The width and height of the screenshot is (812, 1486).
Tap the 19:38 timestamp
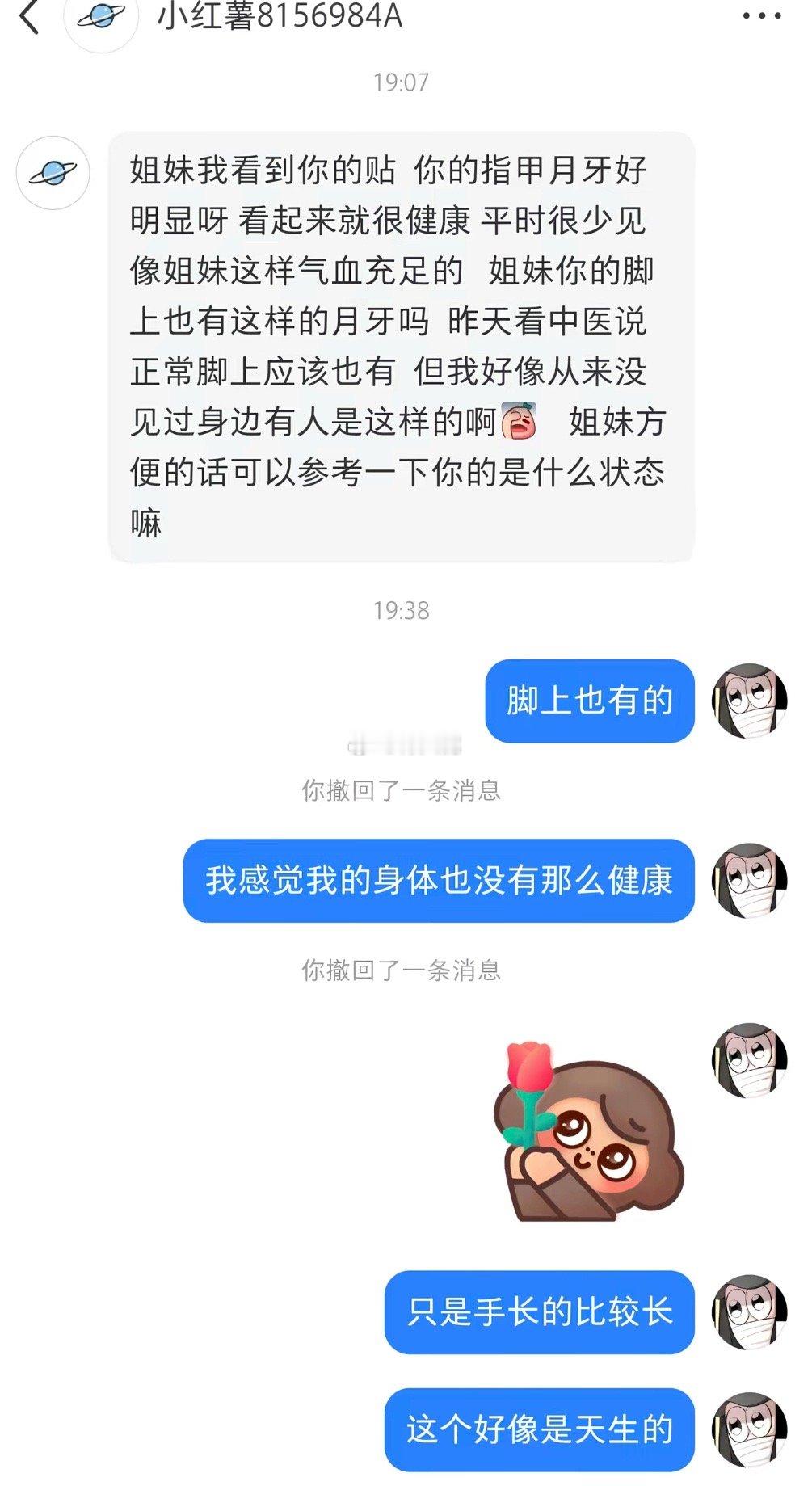coord(402,612)
